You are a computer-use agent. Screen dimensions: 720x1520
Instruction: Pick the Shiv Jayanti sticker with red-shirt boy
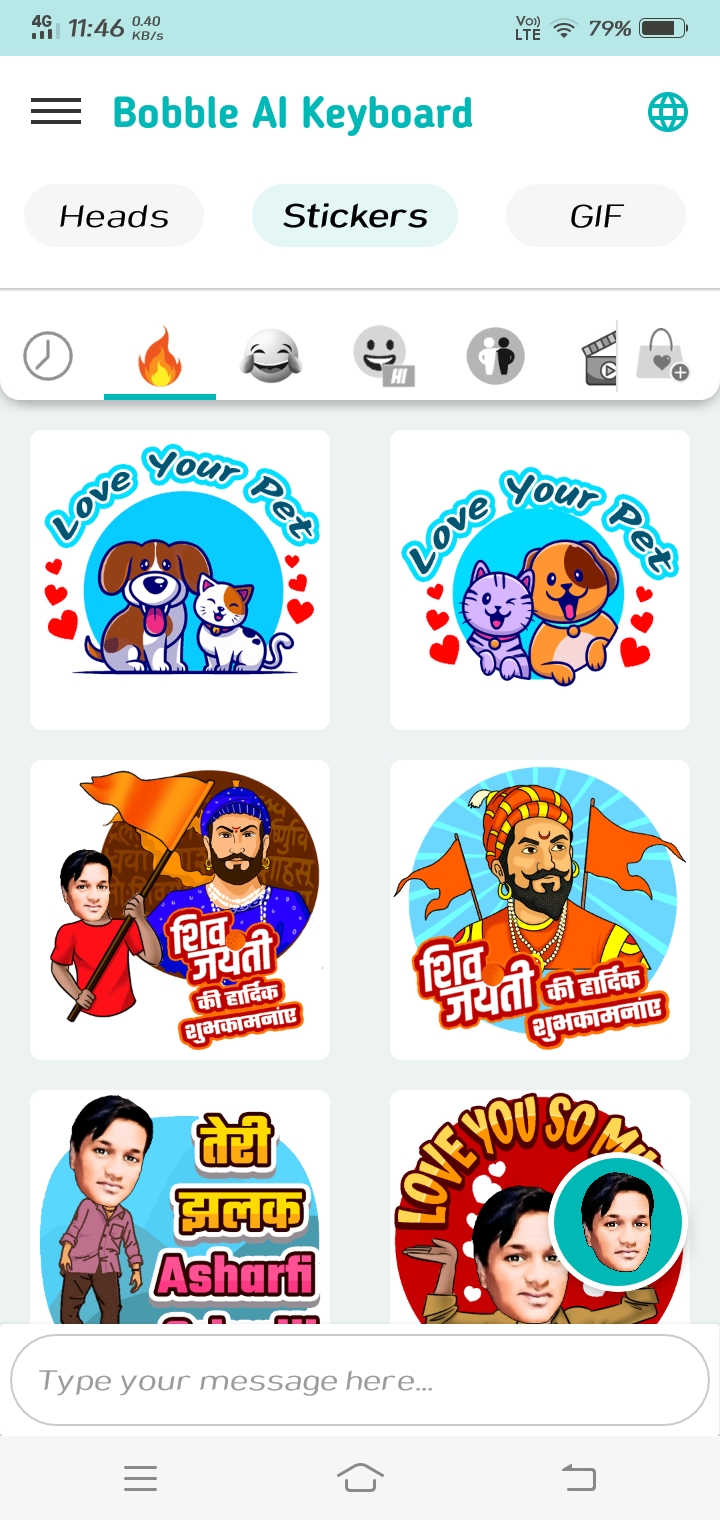(180, 910)
